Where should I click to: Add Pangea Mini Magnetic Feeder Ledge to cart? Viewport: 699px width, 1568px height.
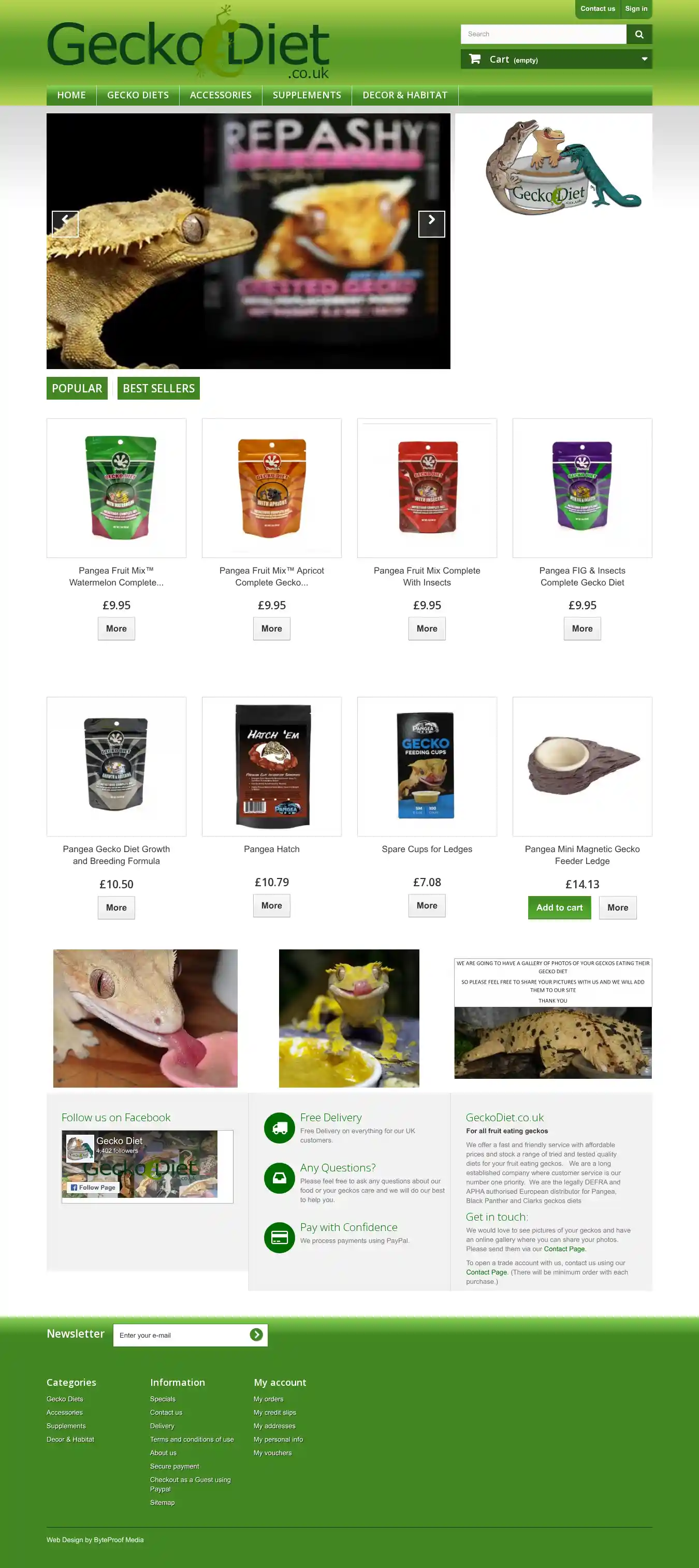[558, 907]
